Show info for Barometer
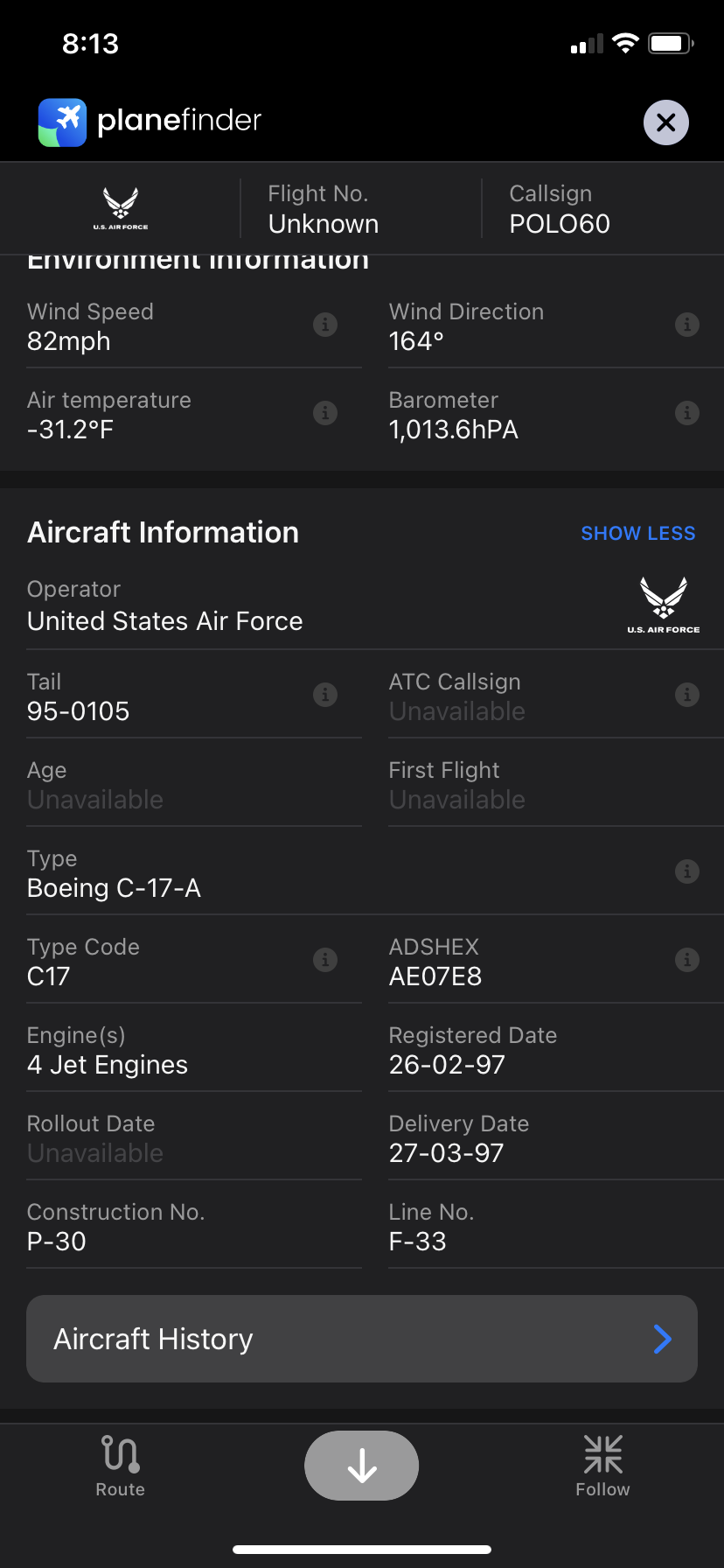Viewport: 724px width, 1568px height. pos(687,413)
